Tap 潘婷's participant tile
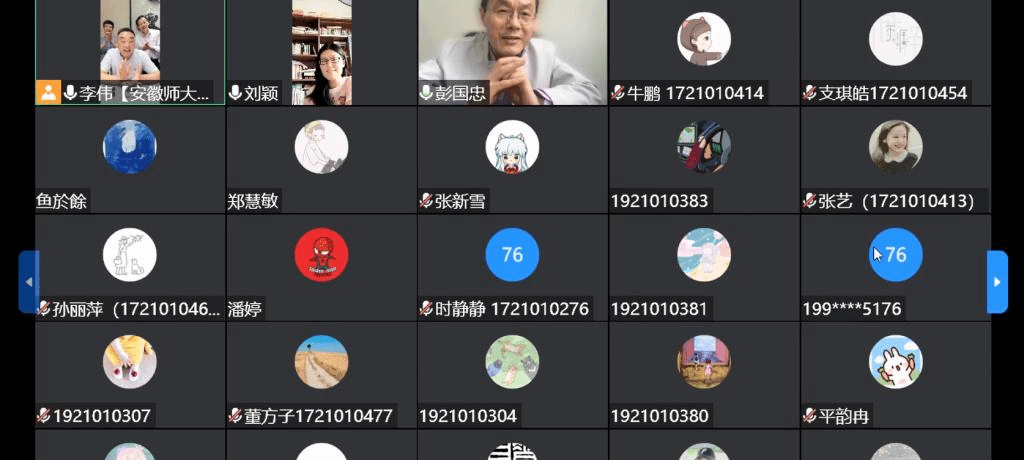1024x460 pixels. click(x=321, y=267)
